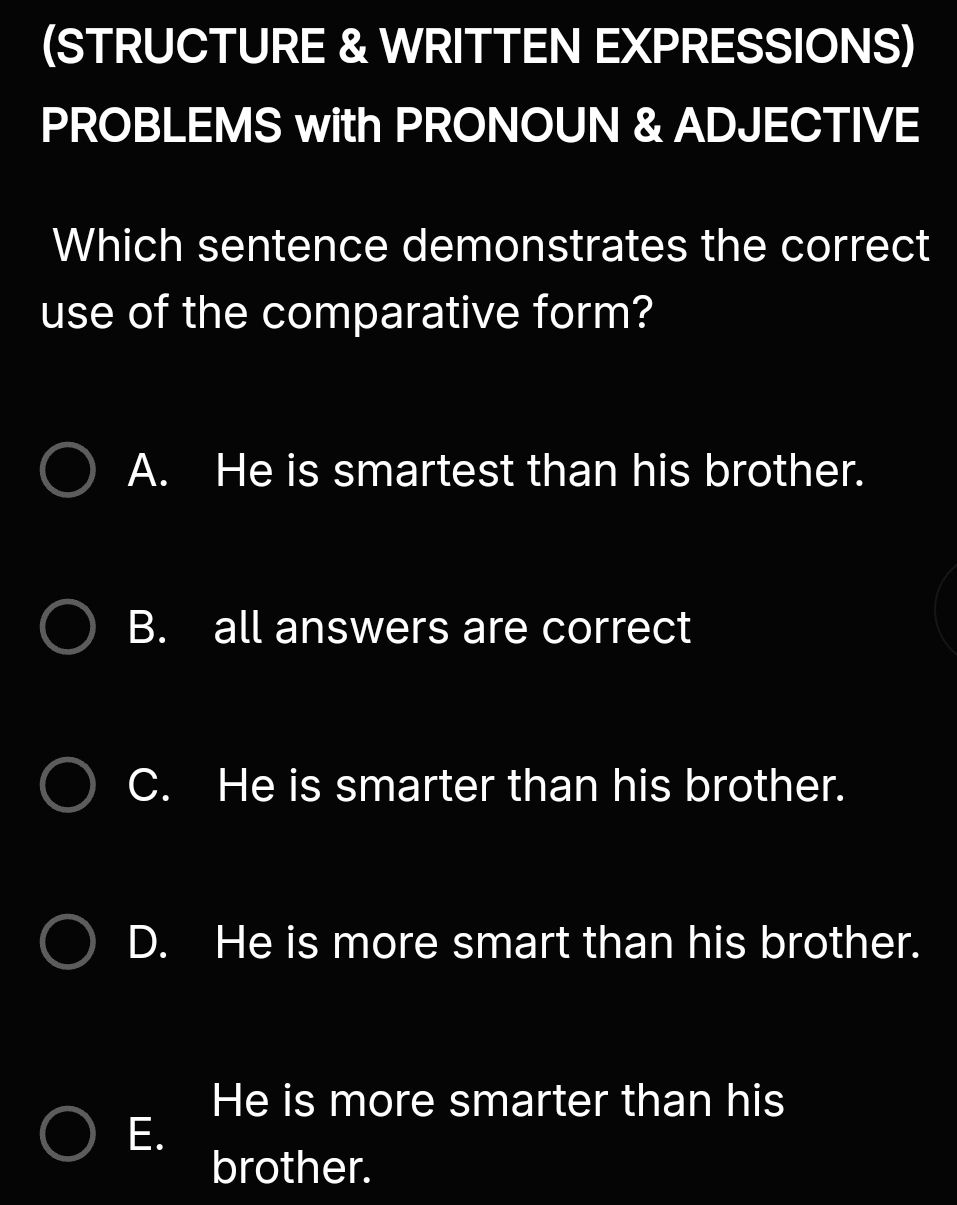The width and height of the screenshot is (957, 1205).
Task: Select option E 'He is more smarter than his brother'
Action: click(68, 1134)
